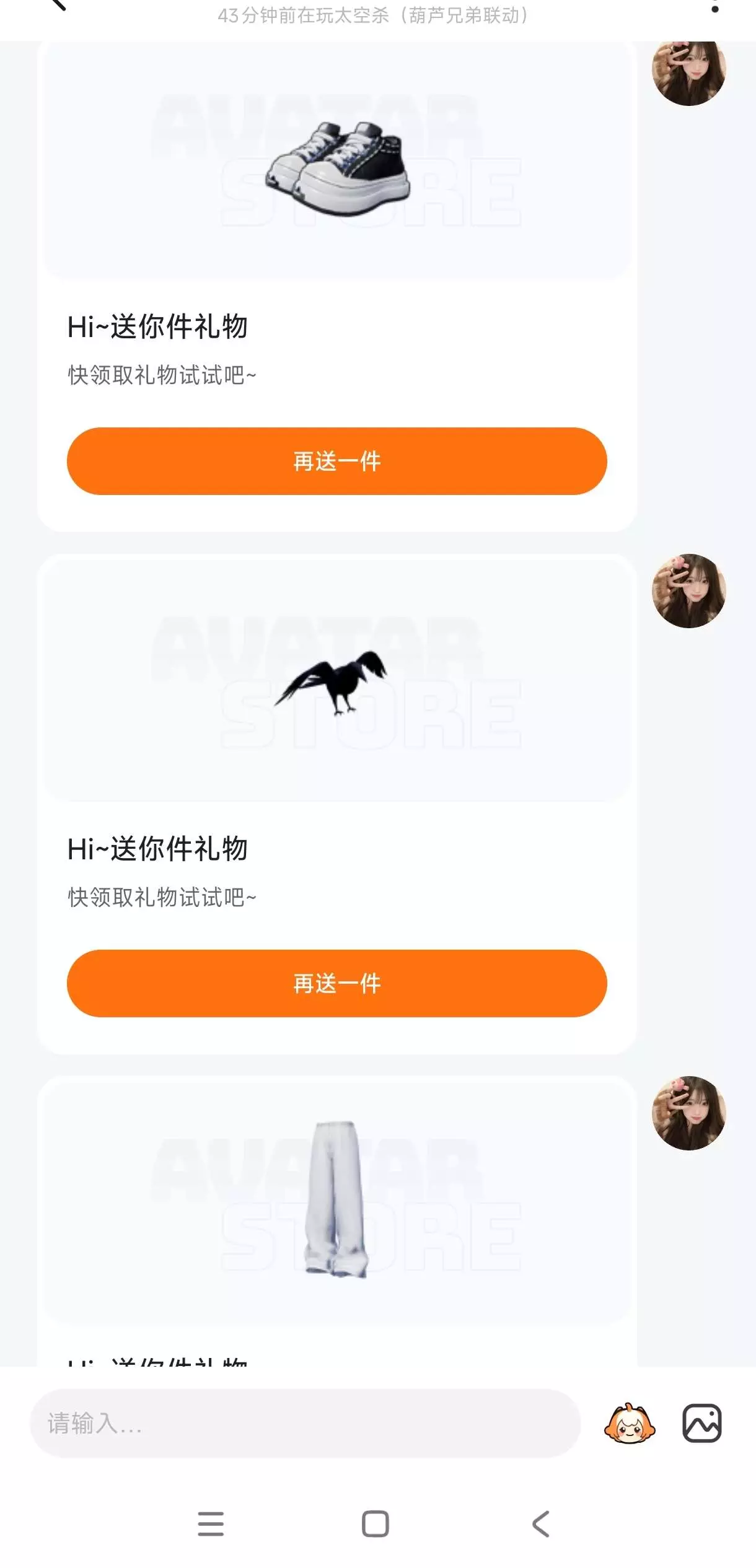Open the overflow menu at top right
This screenshot has width=756, height=1568.
point(714,6)
